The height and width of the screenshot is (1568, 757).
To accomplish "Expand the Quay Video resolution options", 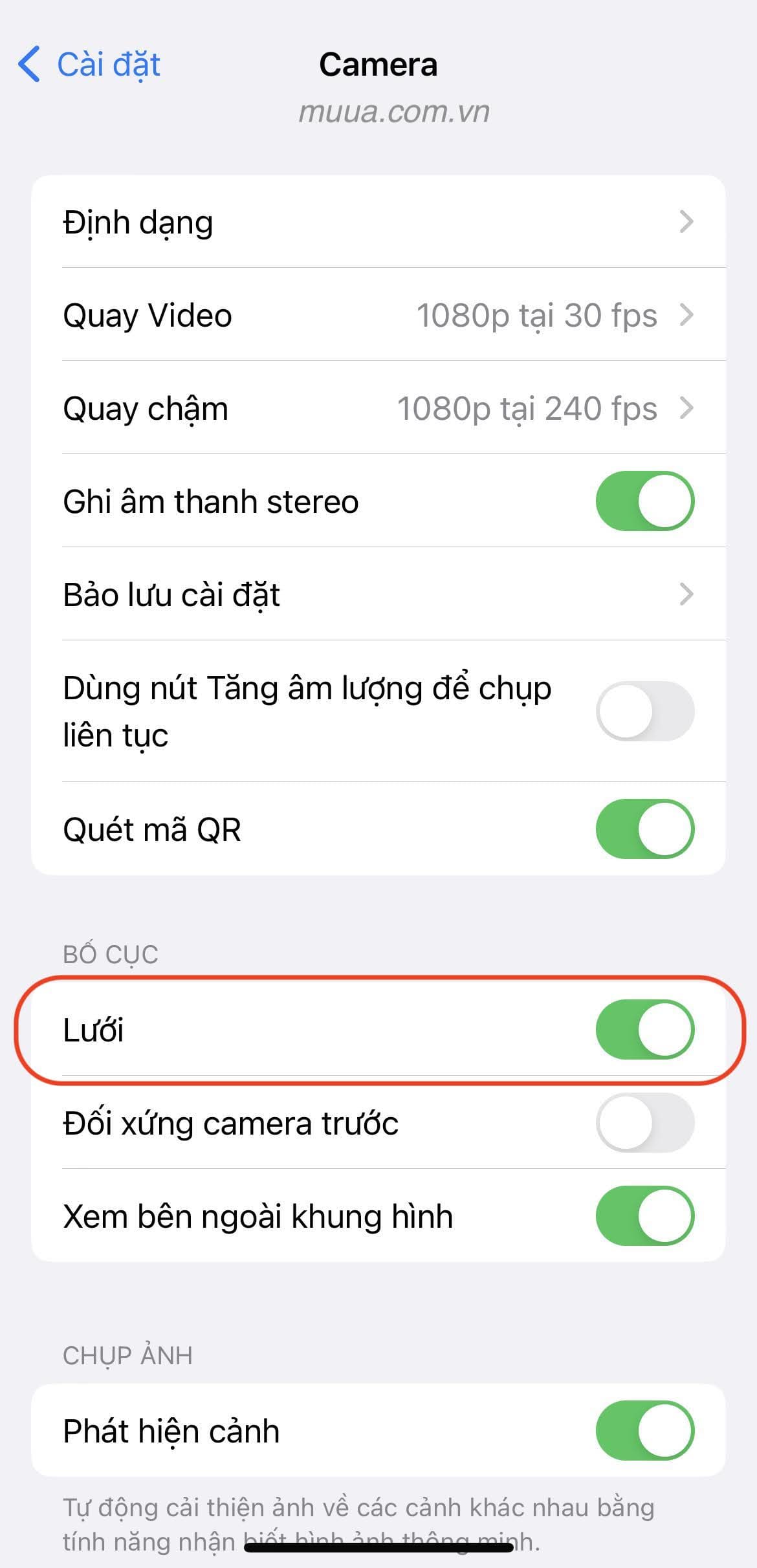I will (378, 316).
